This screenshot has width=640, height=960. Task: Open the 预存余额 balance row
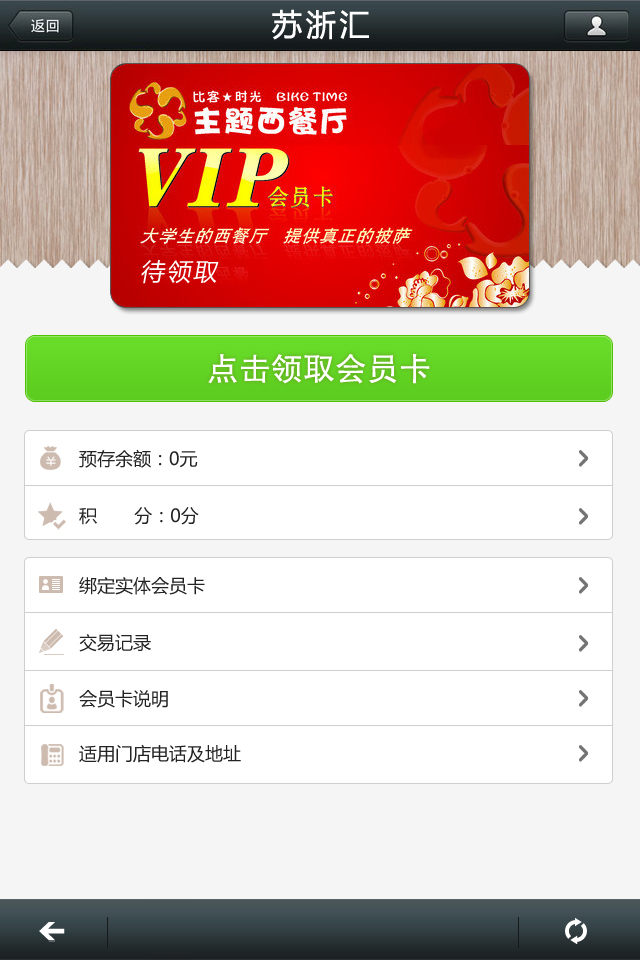click(x=319, y=459)
